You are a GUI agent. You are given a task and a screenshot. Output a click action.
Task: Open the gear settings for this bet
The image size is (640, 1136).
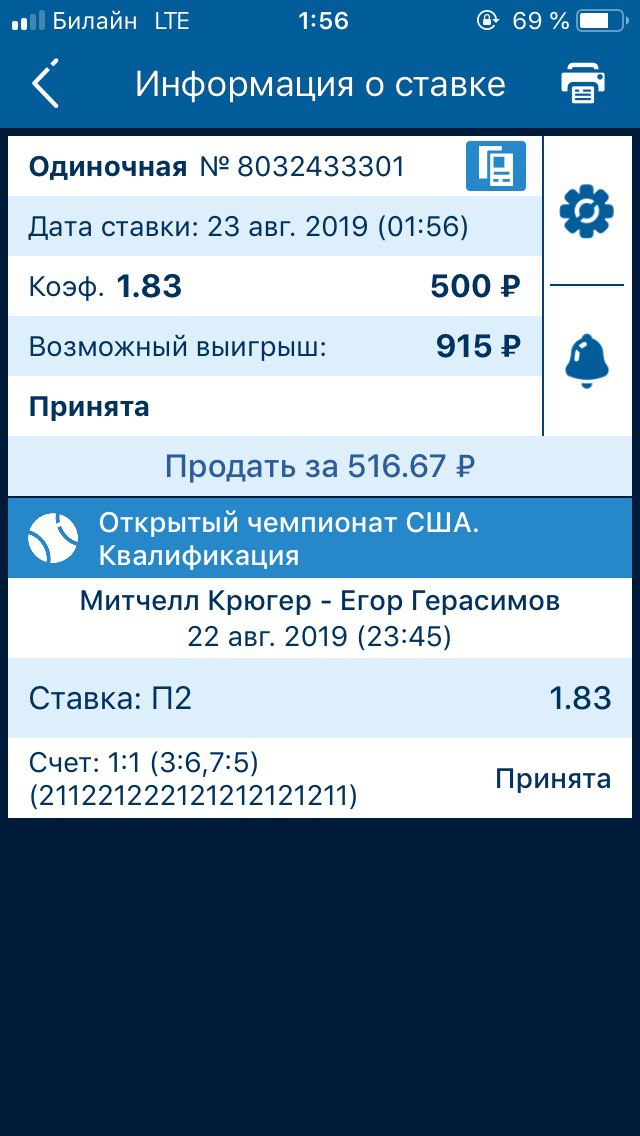586,212
